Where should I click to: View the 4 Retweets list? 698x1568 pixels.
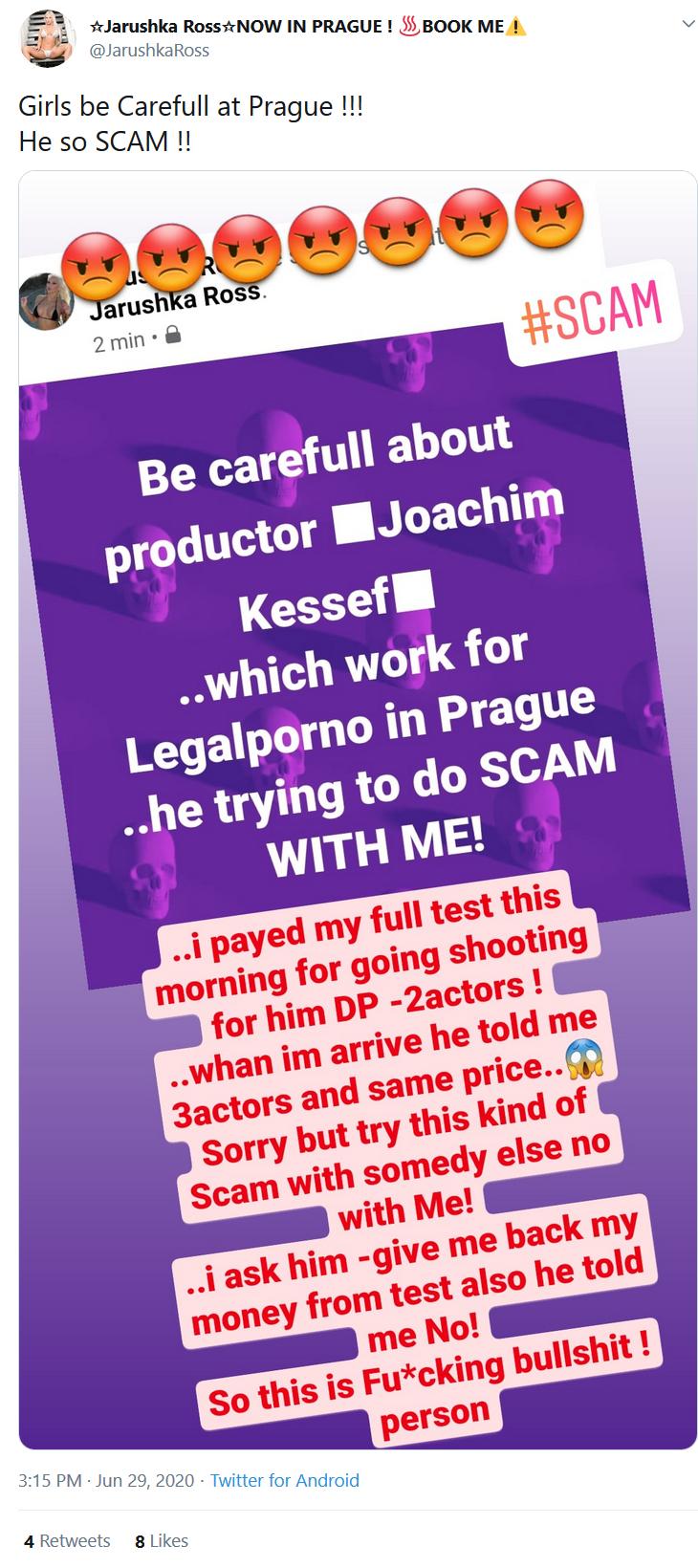67,1540
